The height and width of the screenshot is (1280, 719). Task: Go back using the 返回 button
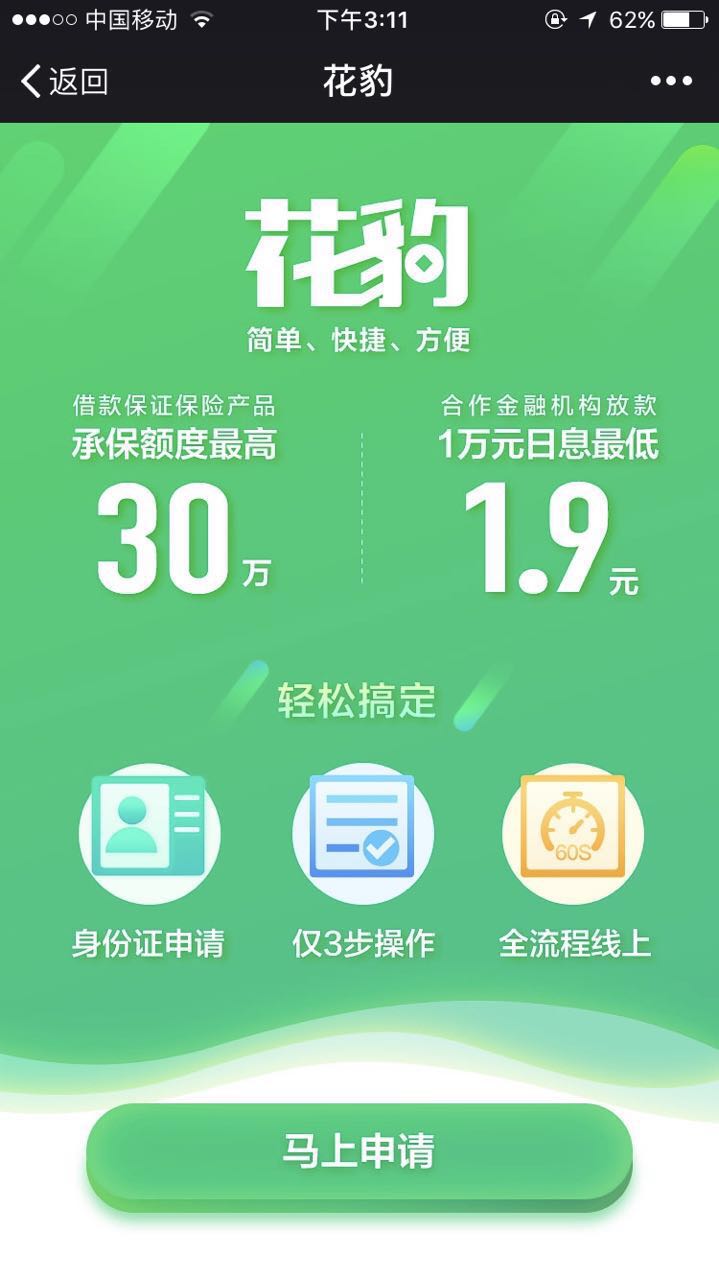[64, 81]
